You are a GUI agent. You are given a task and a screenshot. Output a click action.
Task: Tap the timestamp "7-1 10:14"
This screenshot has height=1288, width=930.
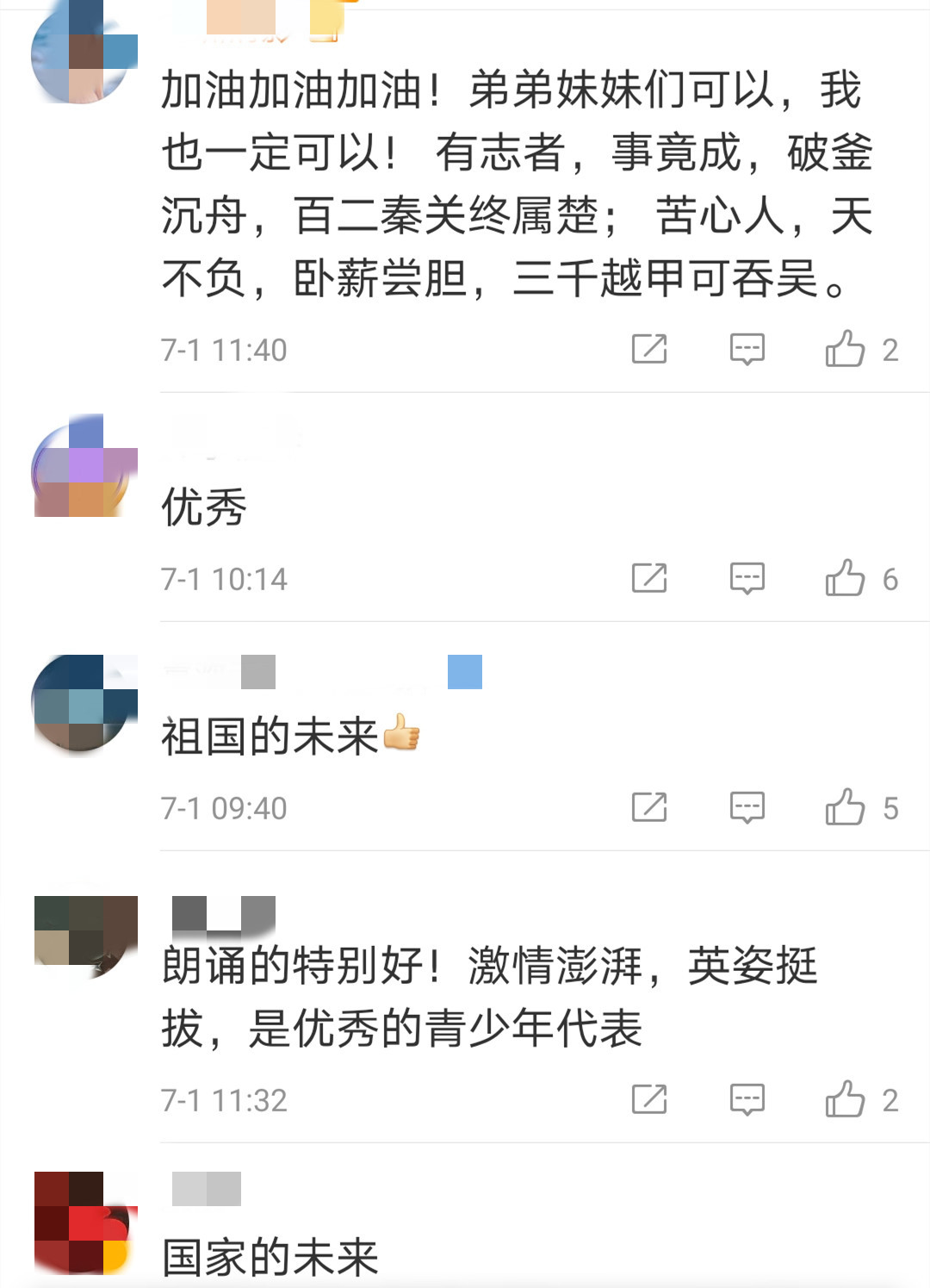pyautogui.click(x=222, y=579)
